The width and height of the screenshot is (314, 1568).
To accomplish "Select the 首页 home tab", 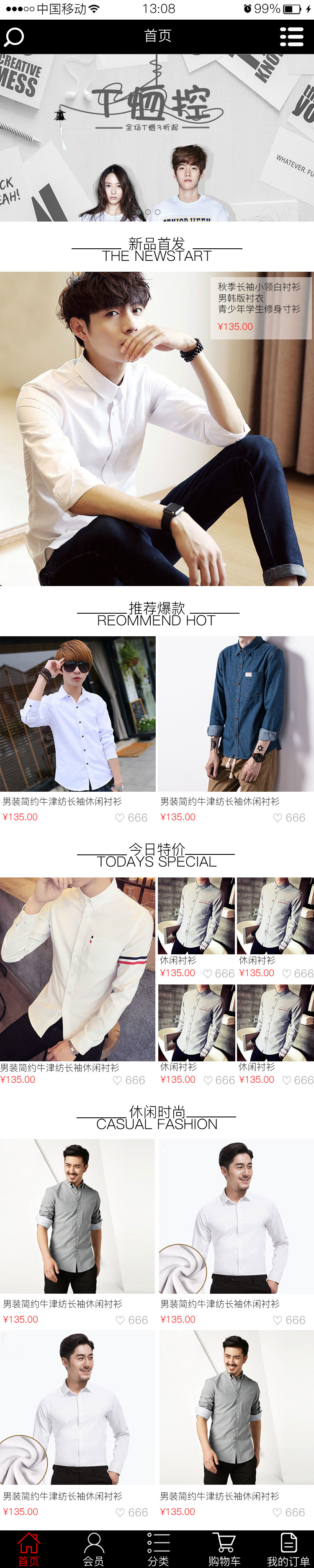I will pos(28,1548).
